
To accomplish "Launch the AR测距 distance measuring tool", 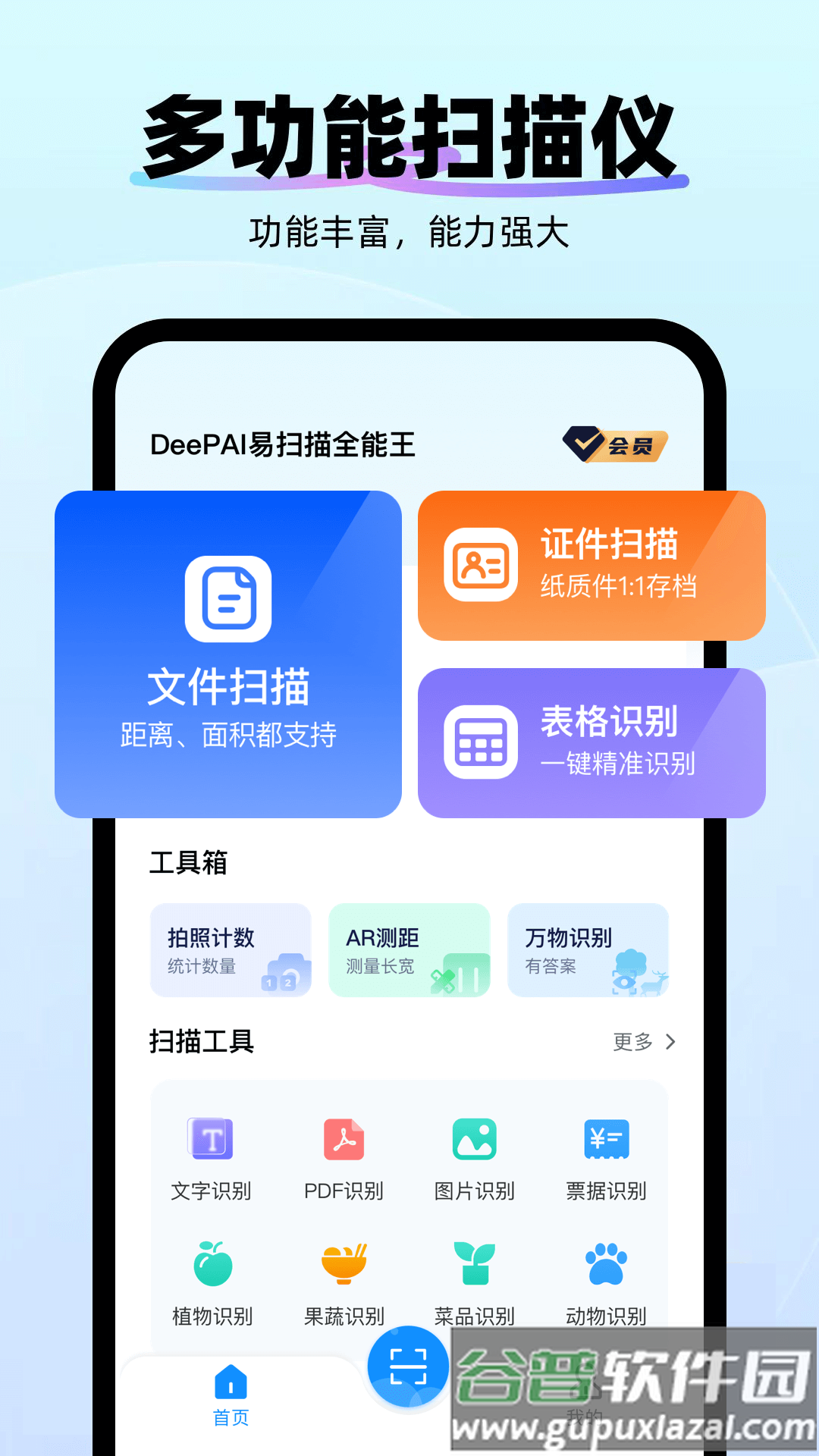I will pos(409,950).
